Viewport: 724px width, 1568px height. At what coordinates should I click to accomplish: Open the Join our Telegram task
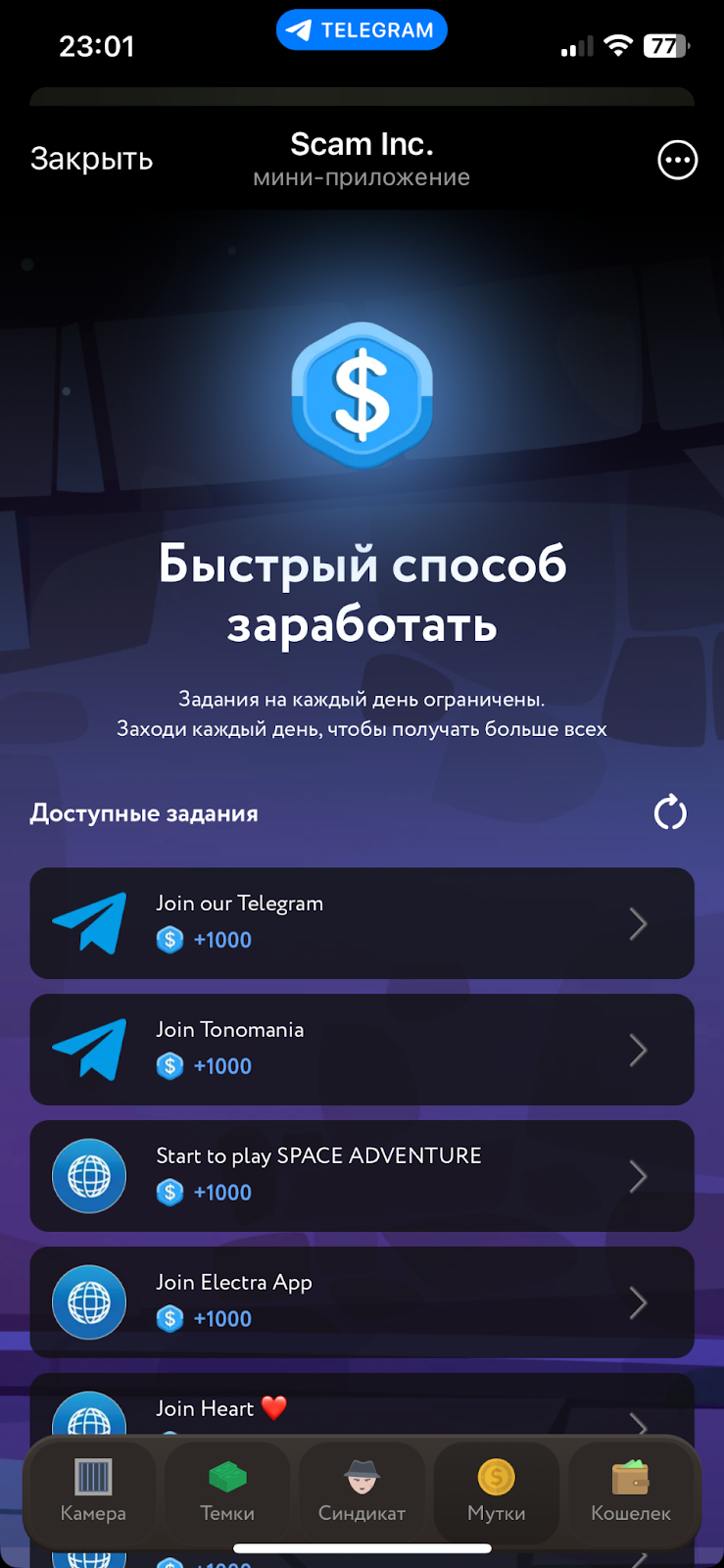pos(362,922)
